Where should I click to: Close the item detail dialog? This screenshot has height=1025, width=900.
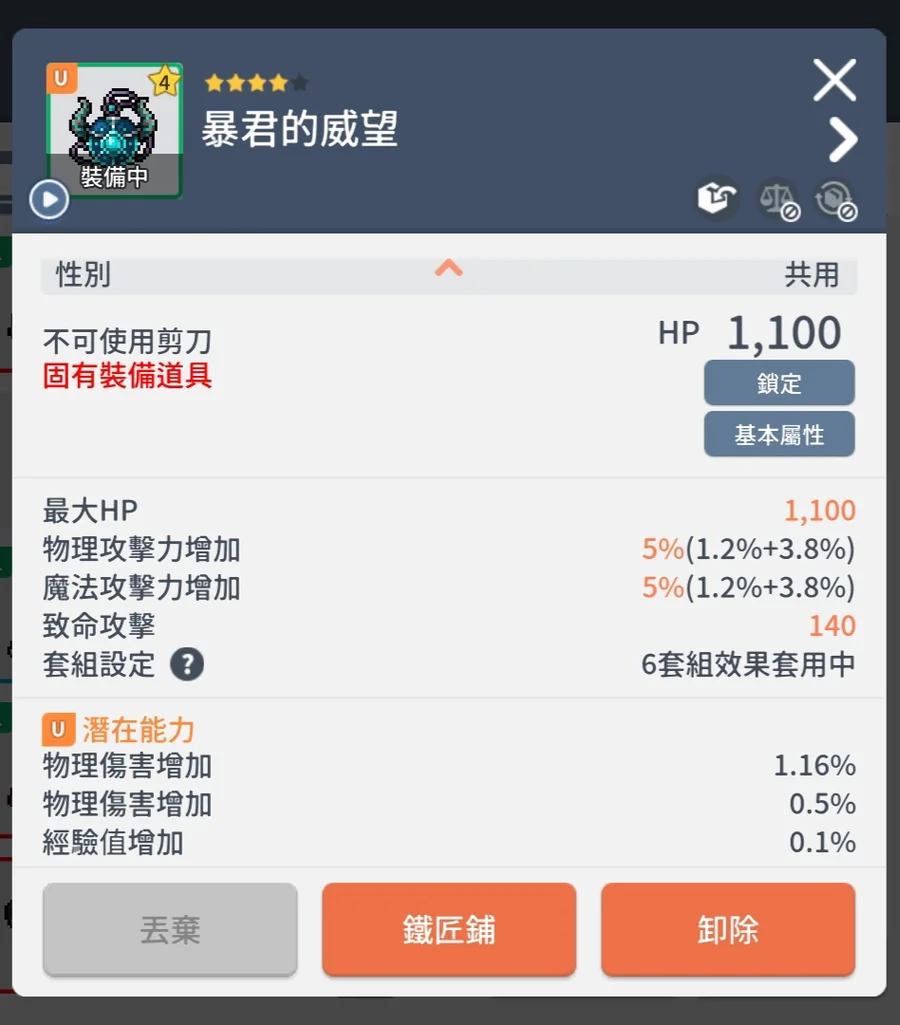[834, 80]
